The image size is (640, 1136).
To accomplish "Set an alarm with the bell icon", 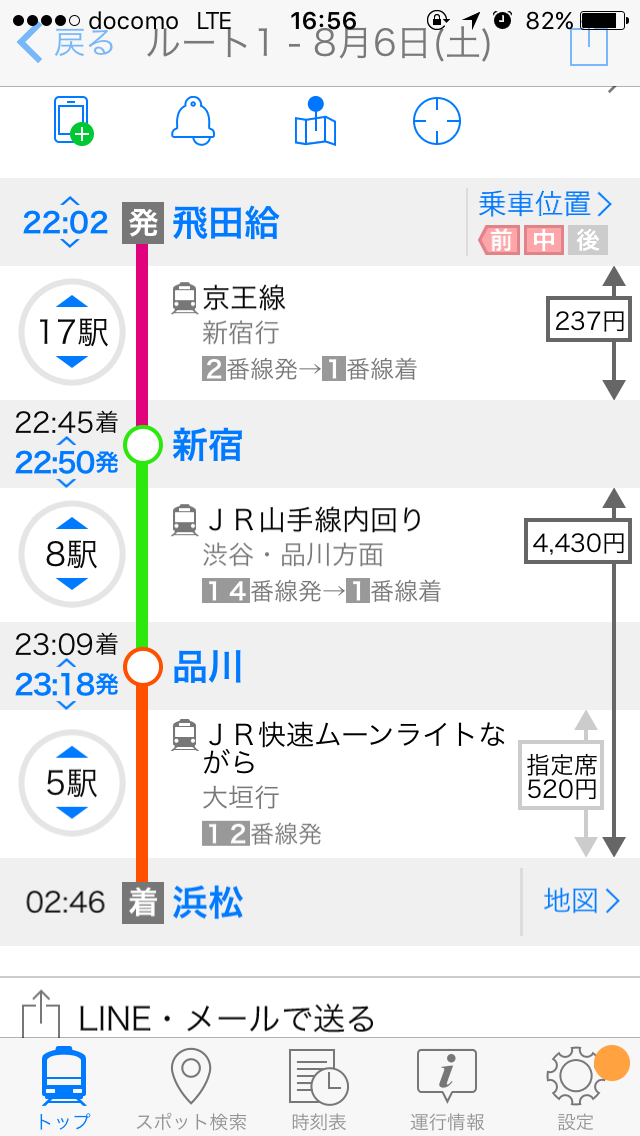I will [193, 120].
